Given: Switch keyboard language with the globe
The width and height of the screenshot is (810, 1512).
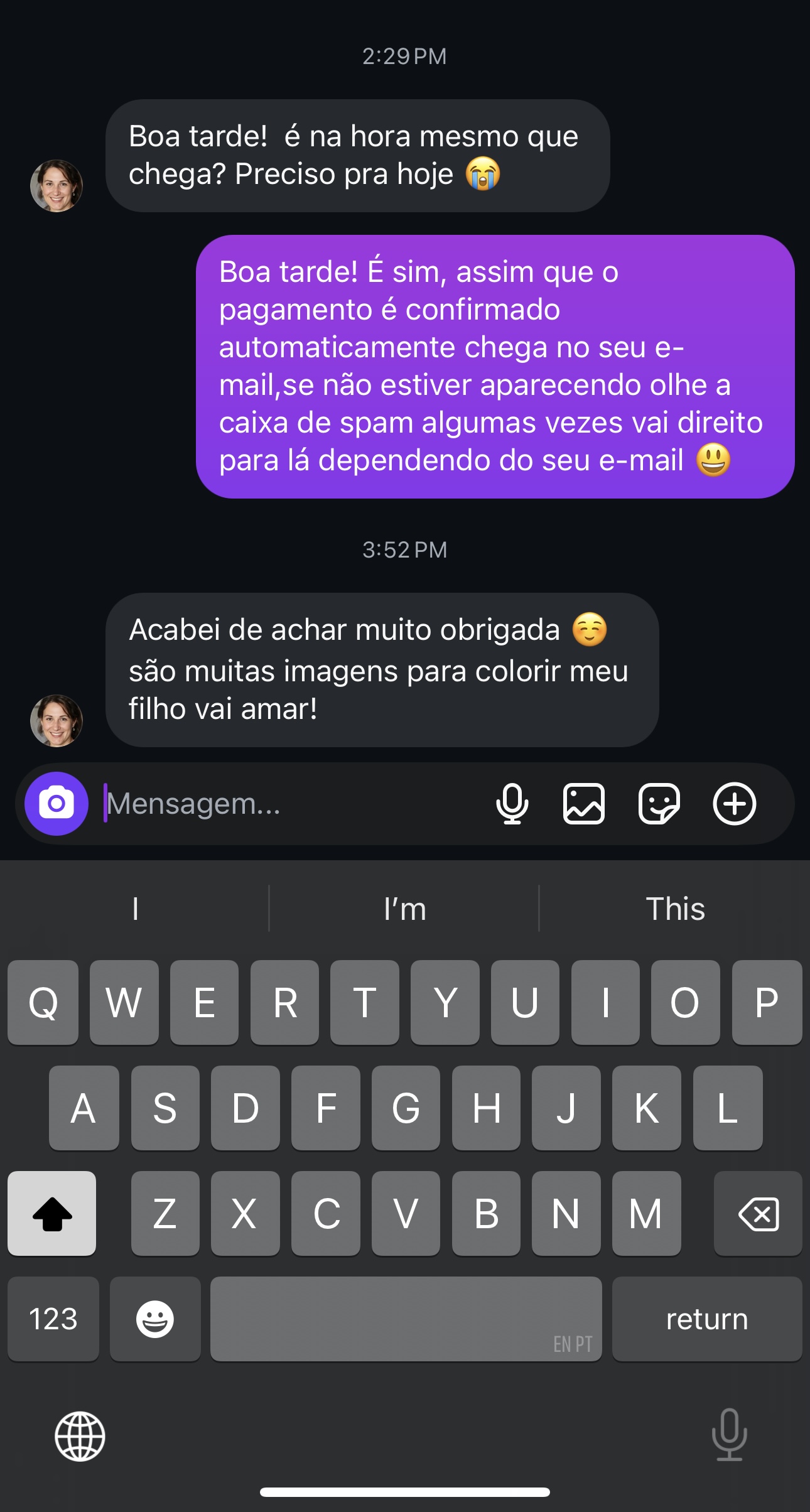Looking at the screenshot, I should [x=80, y=1436].
